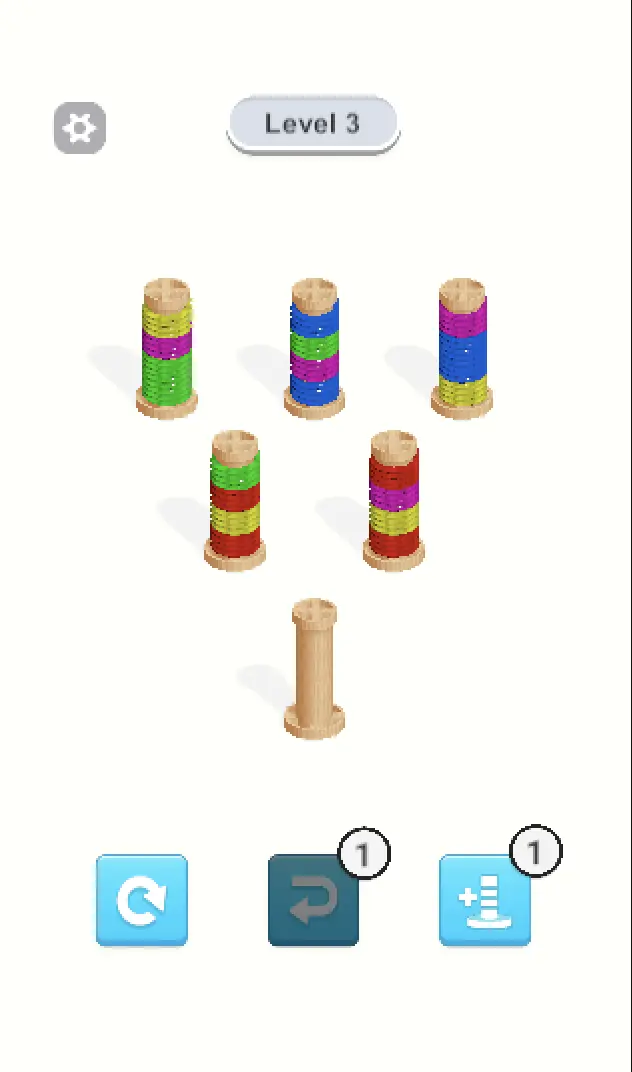The width and height of the screenshot is (632, 1072).
Task: Tap the undo move button
Action: tap(313, 900)
